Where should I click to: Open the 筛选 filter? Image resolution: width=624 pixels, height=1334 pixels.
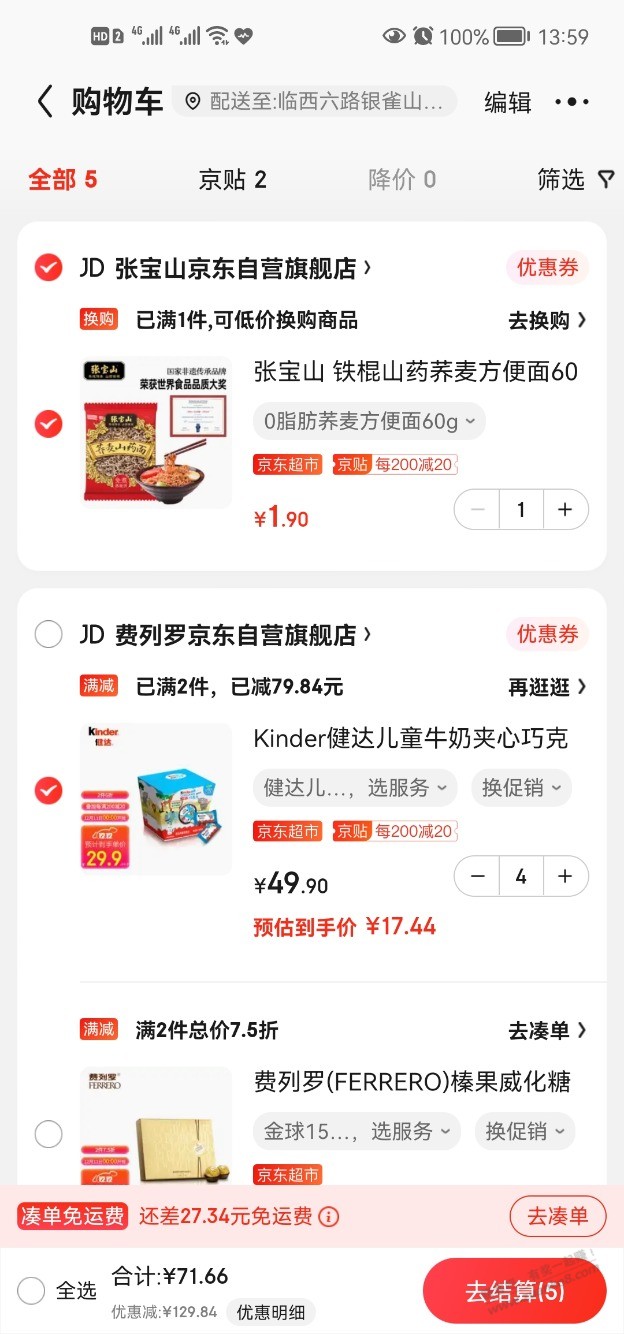(x=575, y=180)
